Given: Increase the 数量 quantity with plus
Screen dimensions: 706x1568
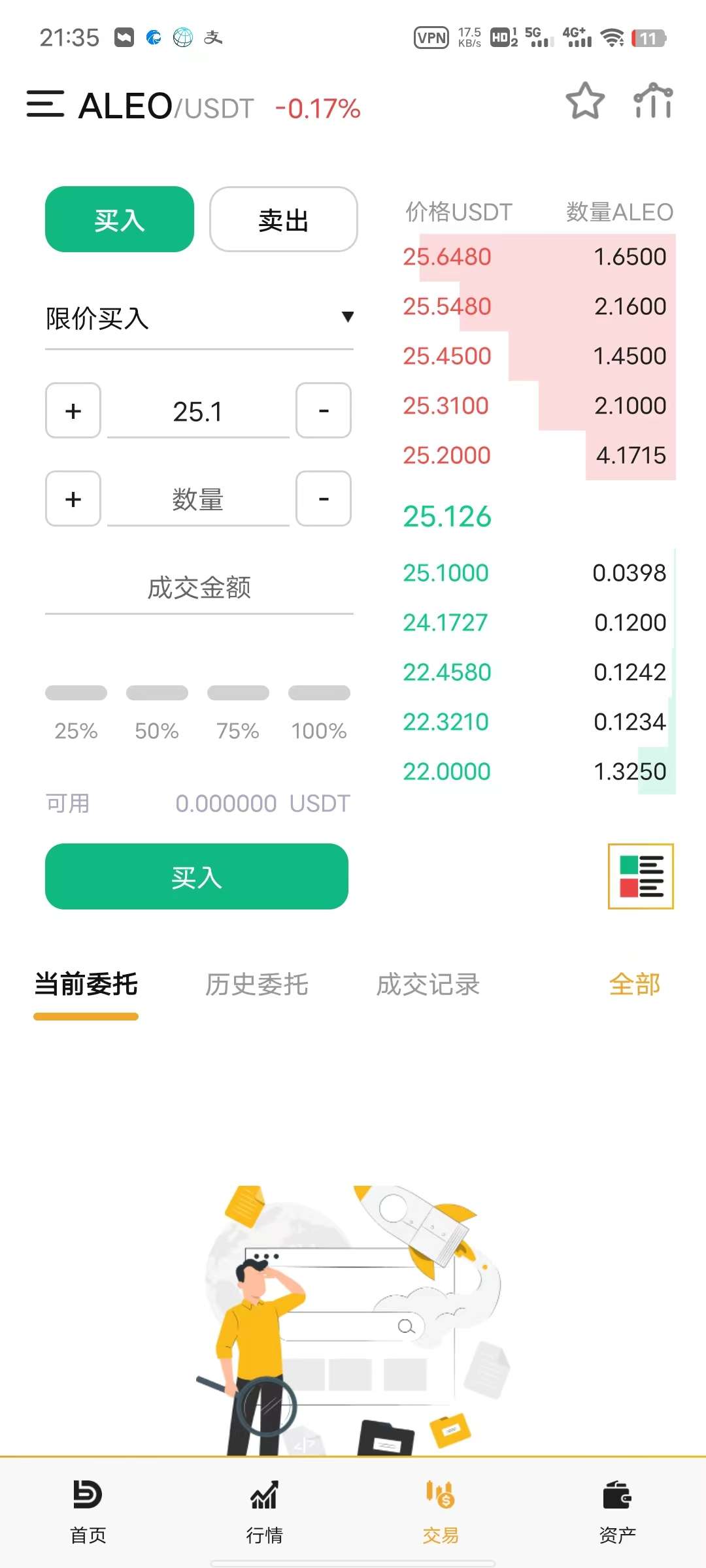Looking at the screenshot, I should 73,498.
